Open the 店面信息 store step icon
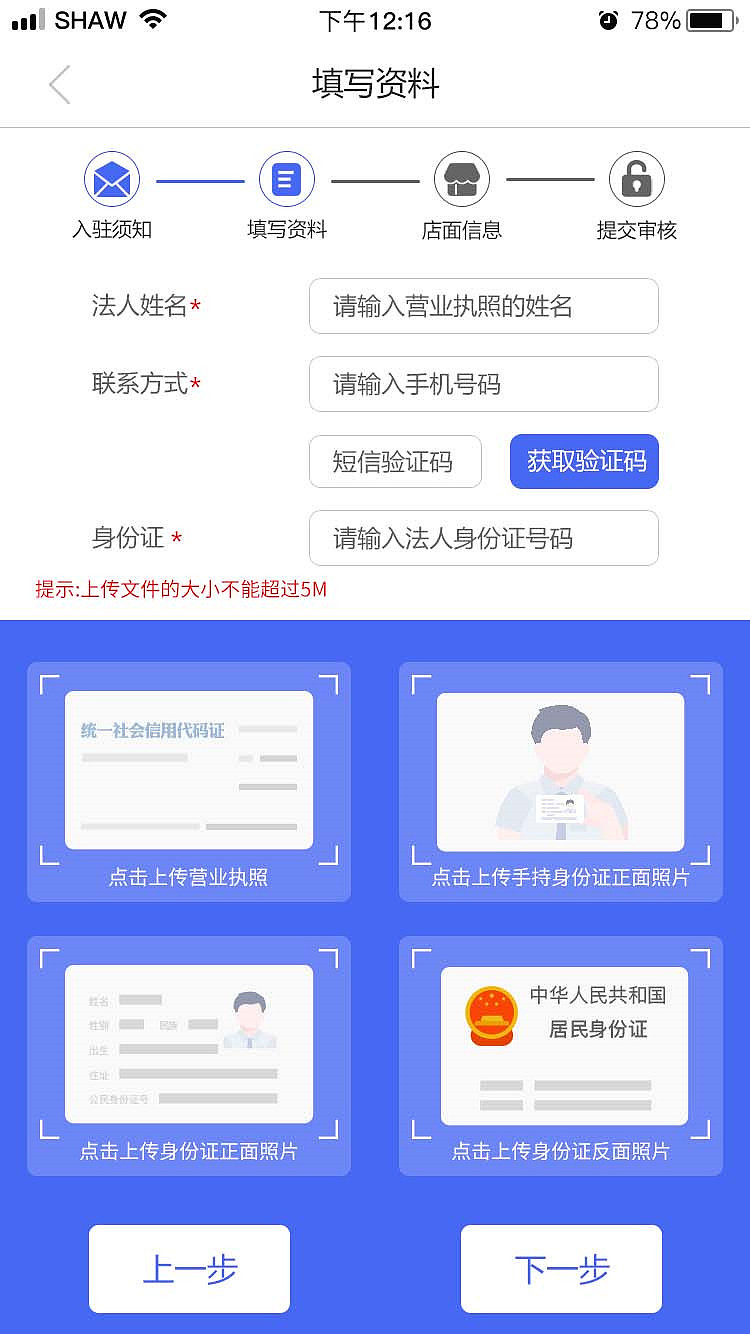750x1334 pixels. [x=461, y=178]
